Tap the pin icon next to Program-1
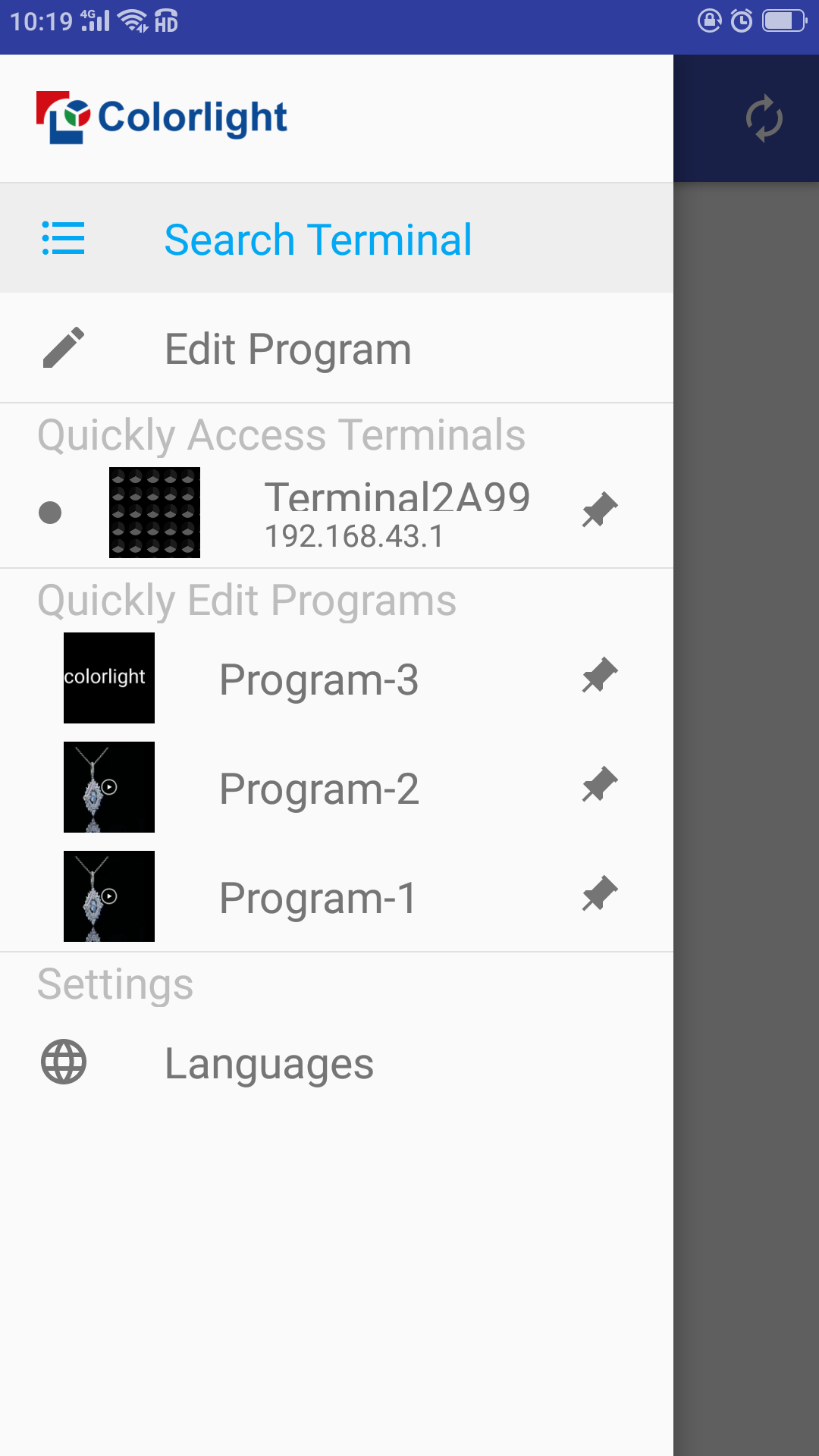The width and height of the screenshot is (819, 1456). point(600,893)
